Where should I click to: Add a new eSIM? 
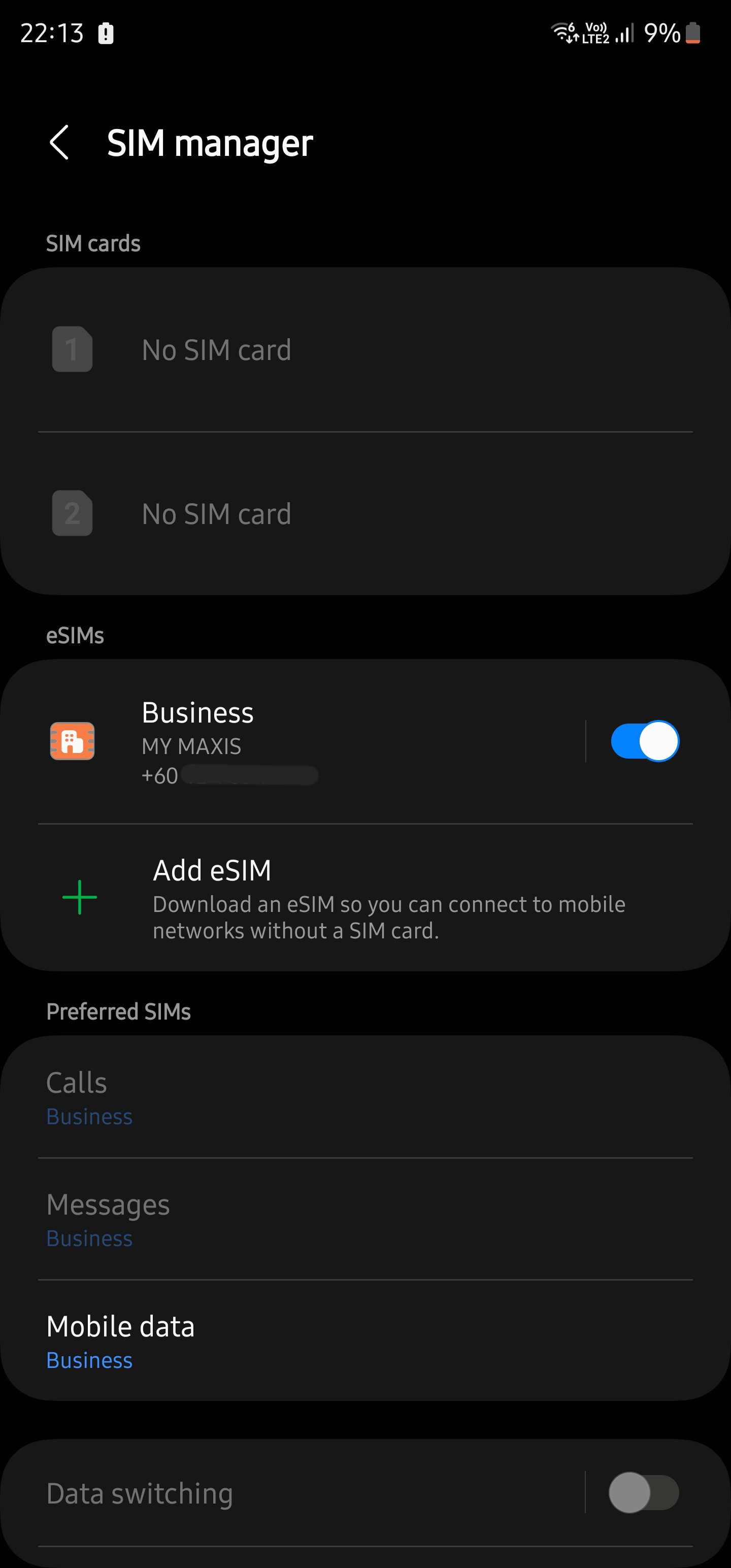[x=365, y=898]
